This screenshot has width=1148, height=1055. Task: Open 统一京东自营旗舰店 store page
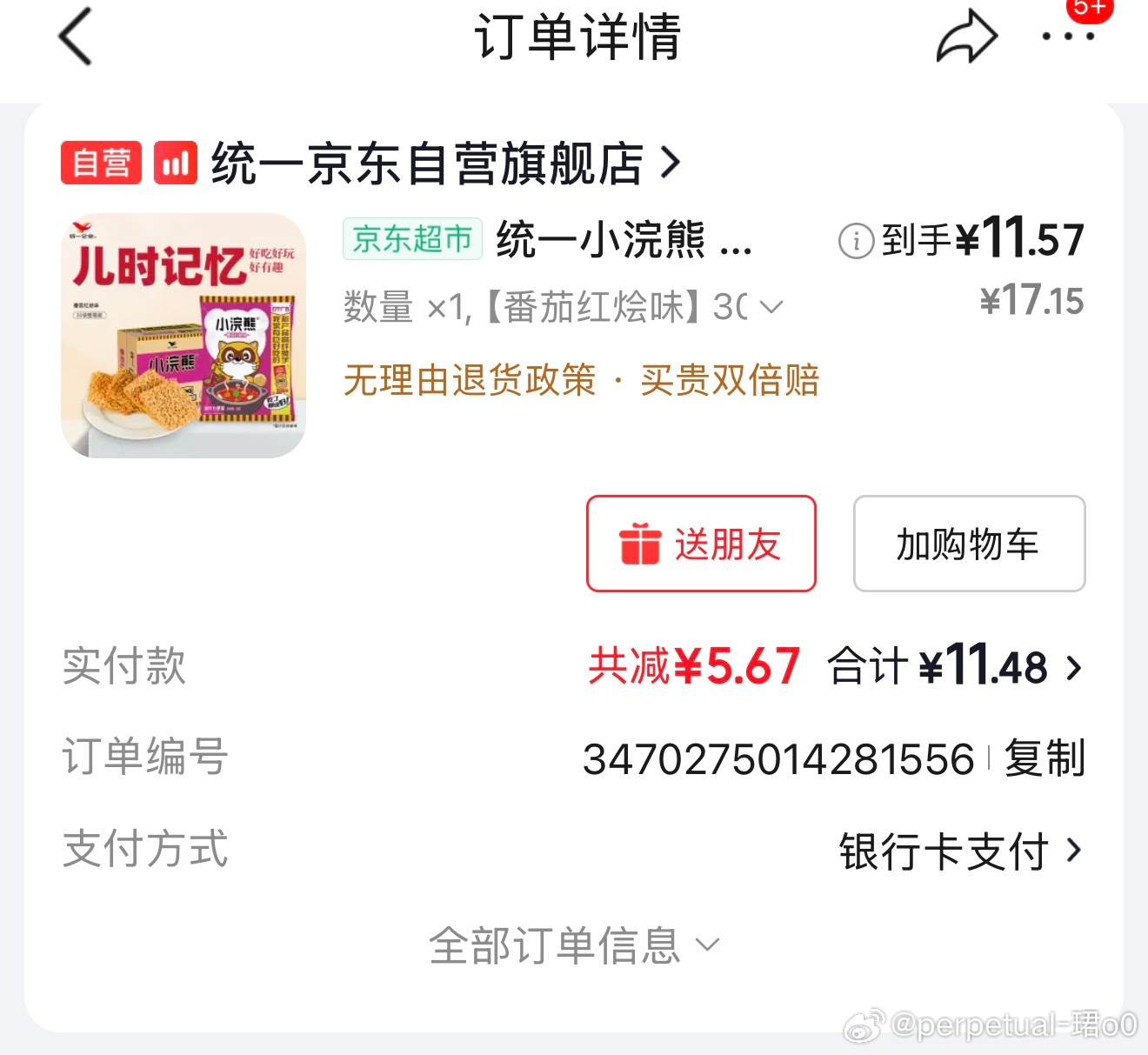[444, 164]
